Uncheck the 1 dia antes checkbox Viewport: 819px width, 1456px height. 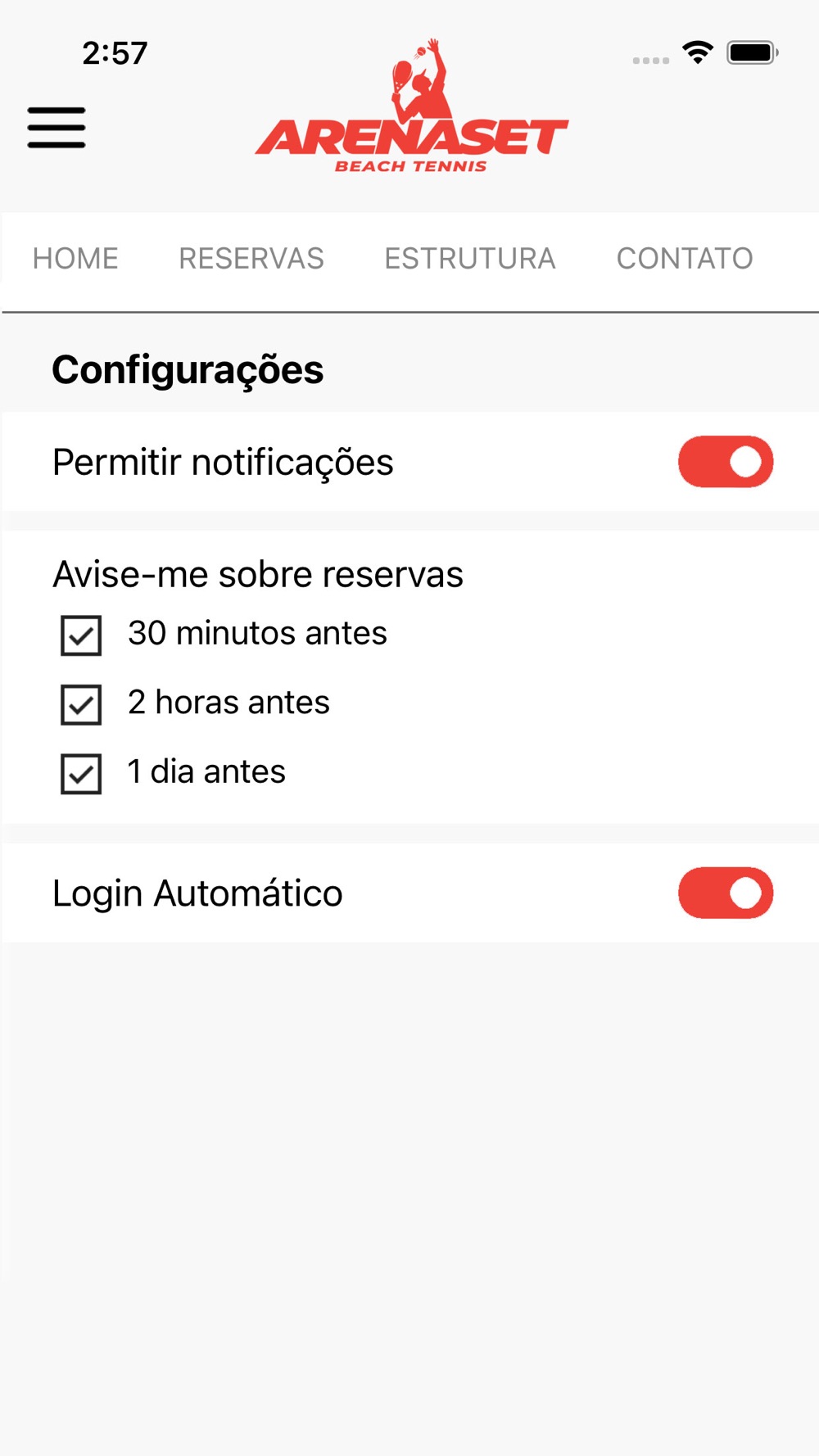pyautogui.click(x=81, y=774)
